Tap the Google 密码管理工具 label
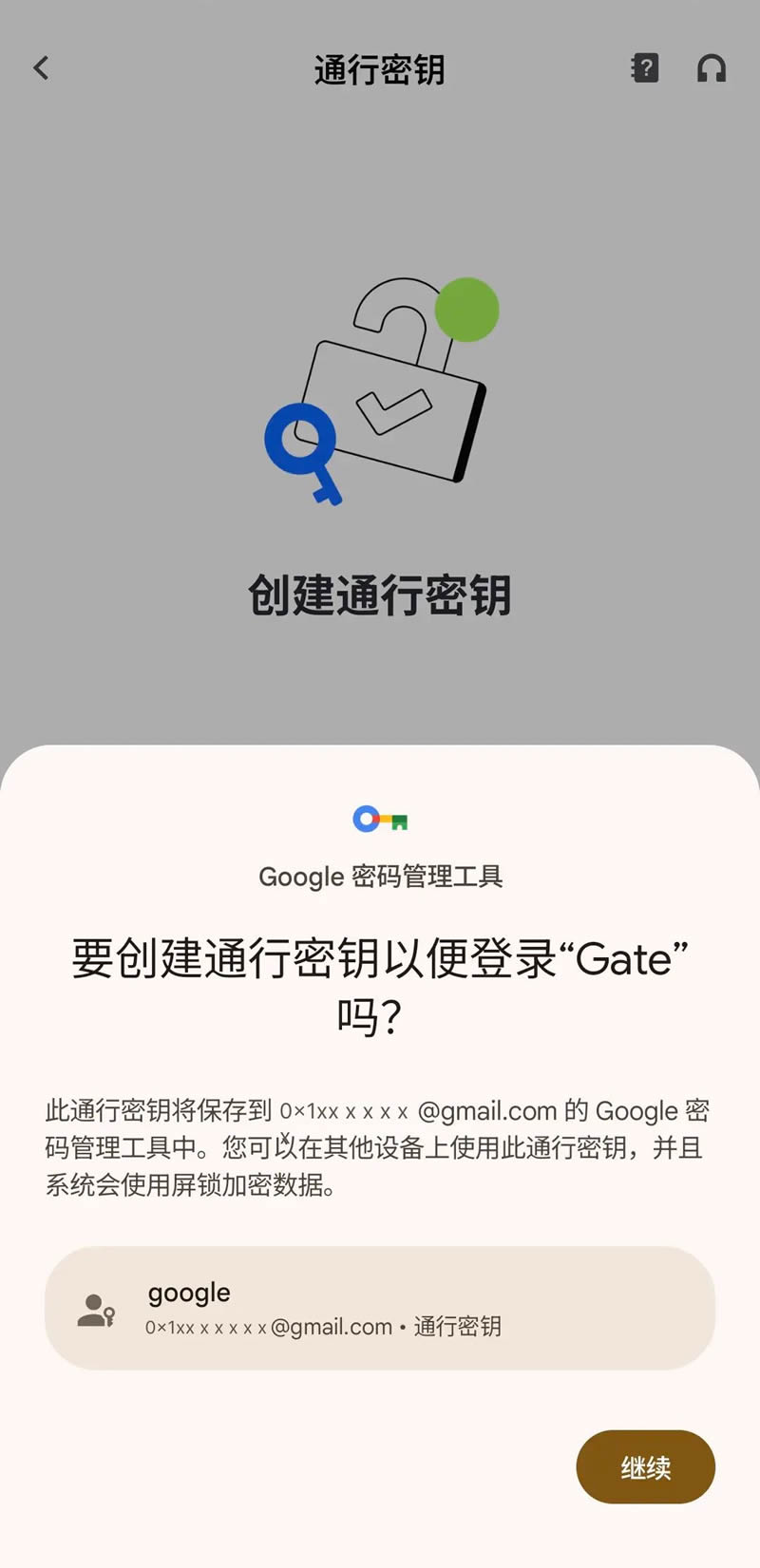 click(381, 877)
